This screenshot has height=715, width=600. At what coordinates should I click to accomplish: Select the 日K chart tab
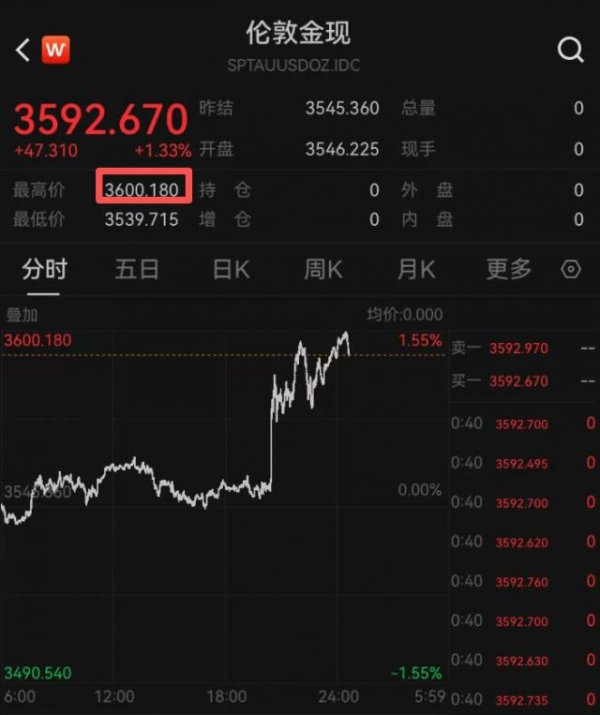pos(230,269)
